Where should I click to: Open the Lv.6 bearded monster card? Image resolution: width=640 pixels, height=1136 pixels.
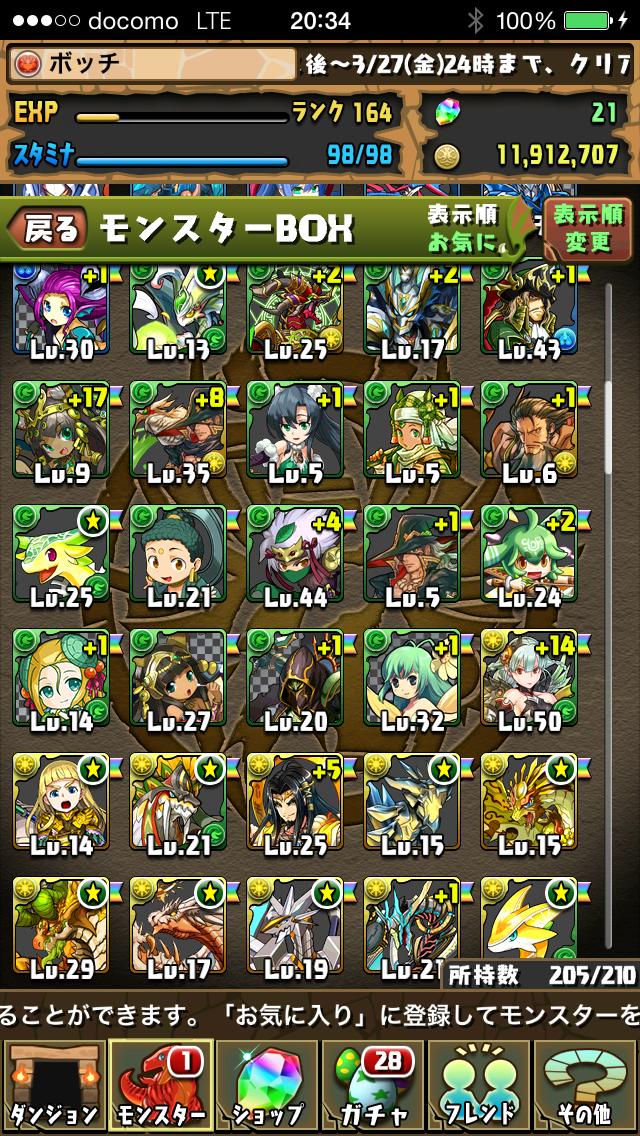[529, 432]
